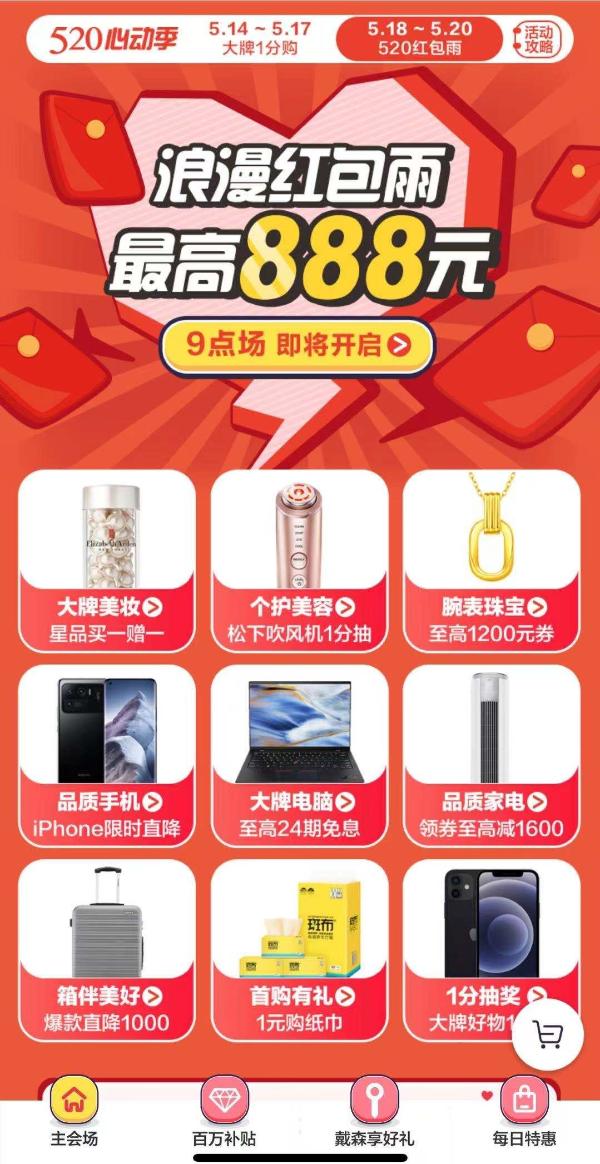Switch to the 5.14~5.17 大牌1分购 tab
This screenshot has height=1164, width=600.
coord(262,39)
